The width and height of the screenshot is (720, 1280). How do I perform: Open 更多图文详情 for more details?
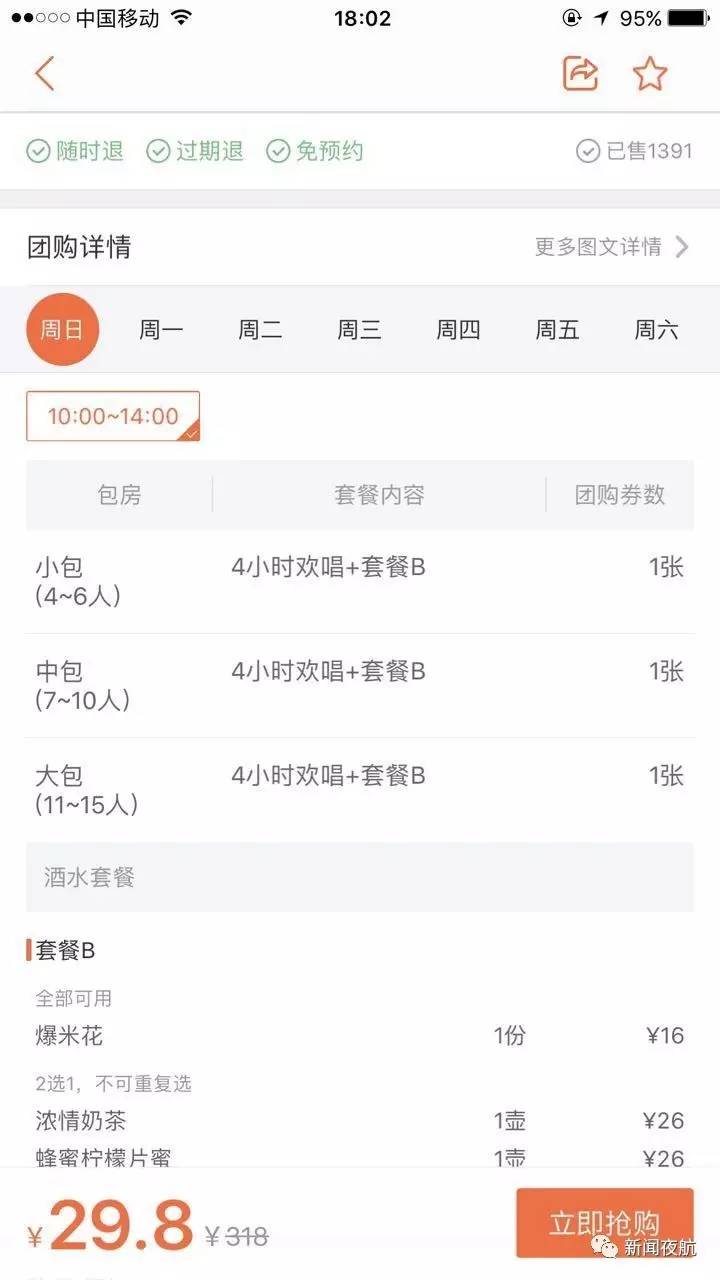tap(611, 247)
